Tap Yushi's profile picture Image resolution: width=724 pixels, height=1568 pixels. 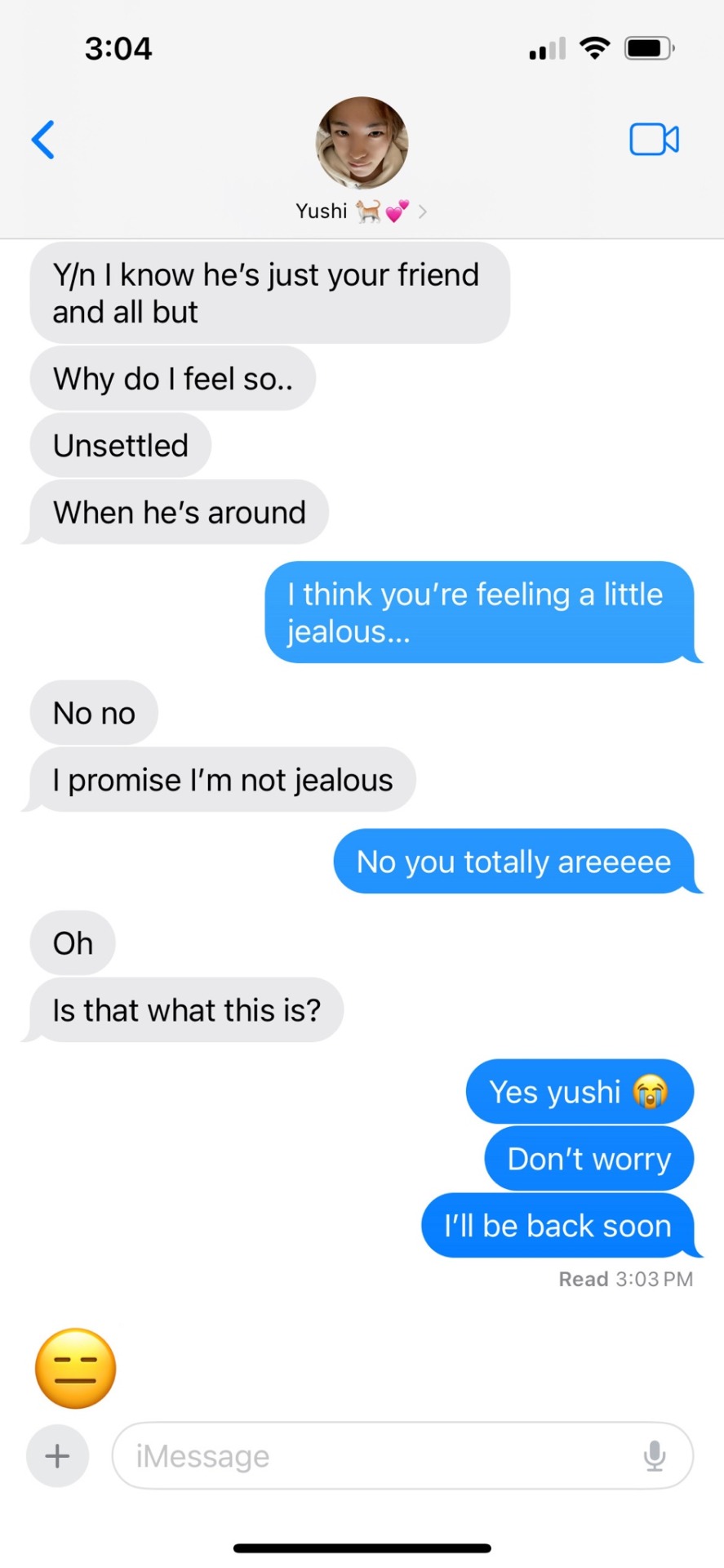(362, 144)
